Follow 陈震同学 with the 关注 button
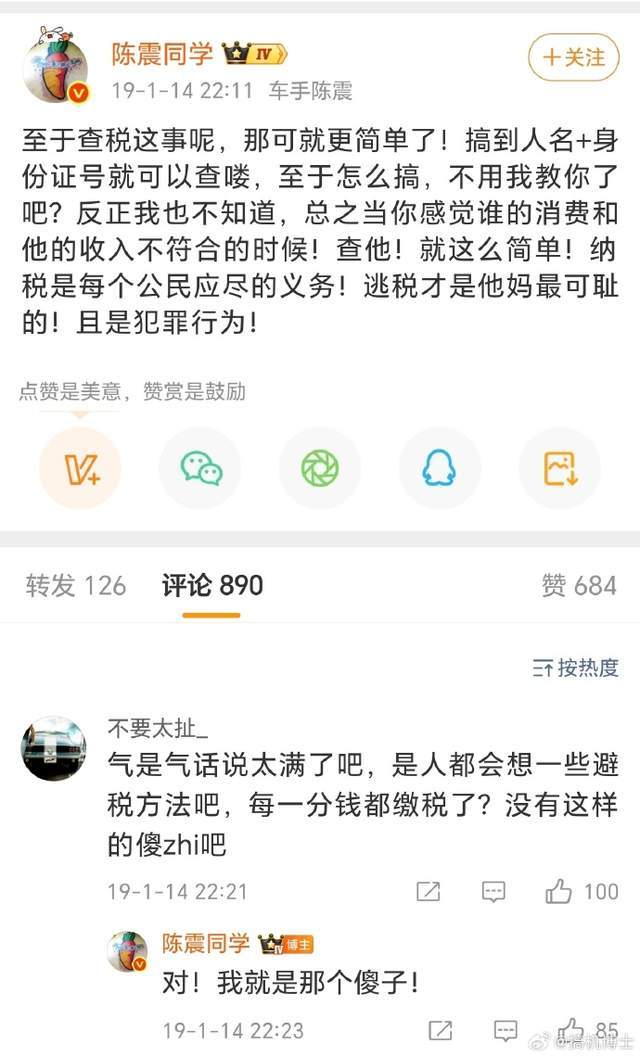 point(574,58)
